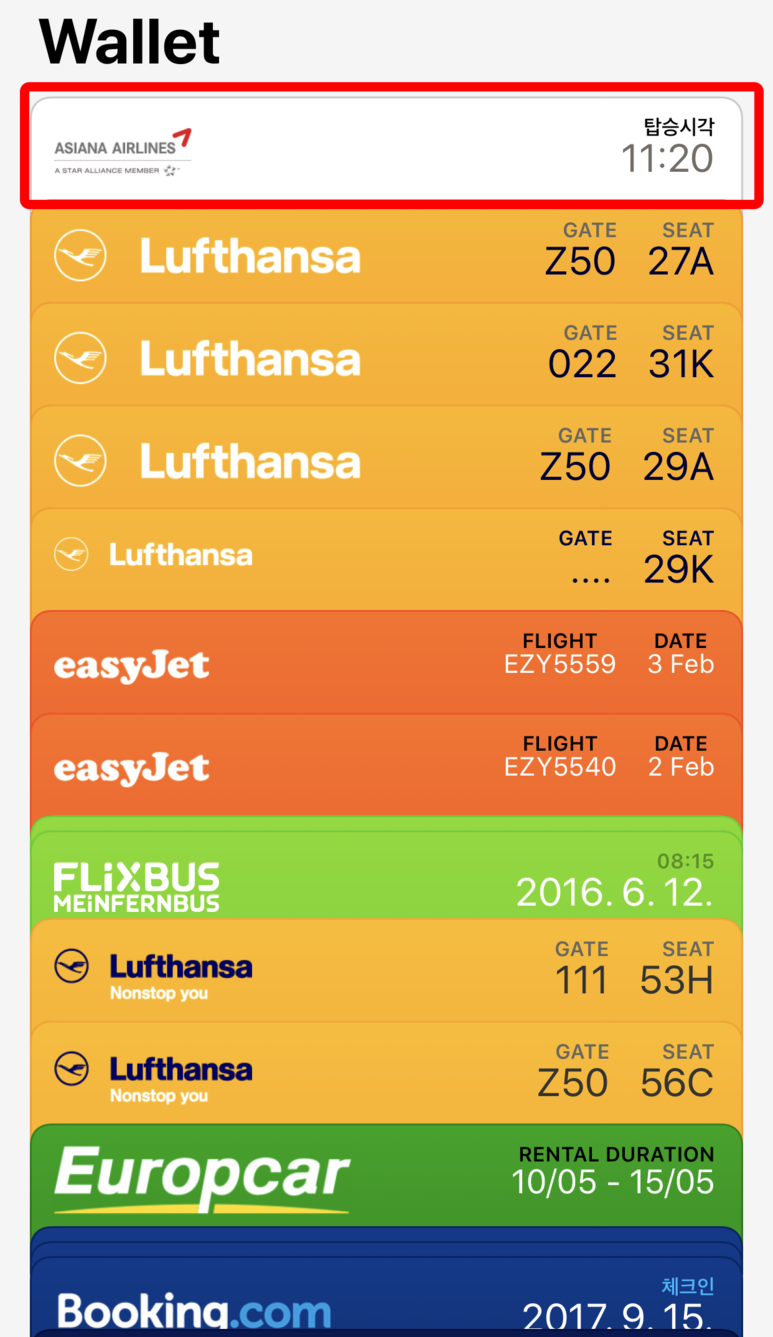Open Lufthansa pass with seat 27A
Image resolution: width=773 pixels, height=1337 pixels.
386,254
